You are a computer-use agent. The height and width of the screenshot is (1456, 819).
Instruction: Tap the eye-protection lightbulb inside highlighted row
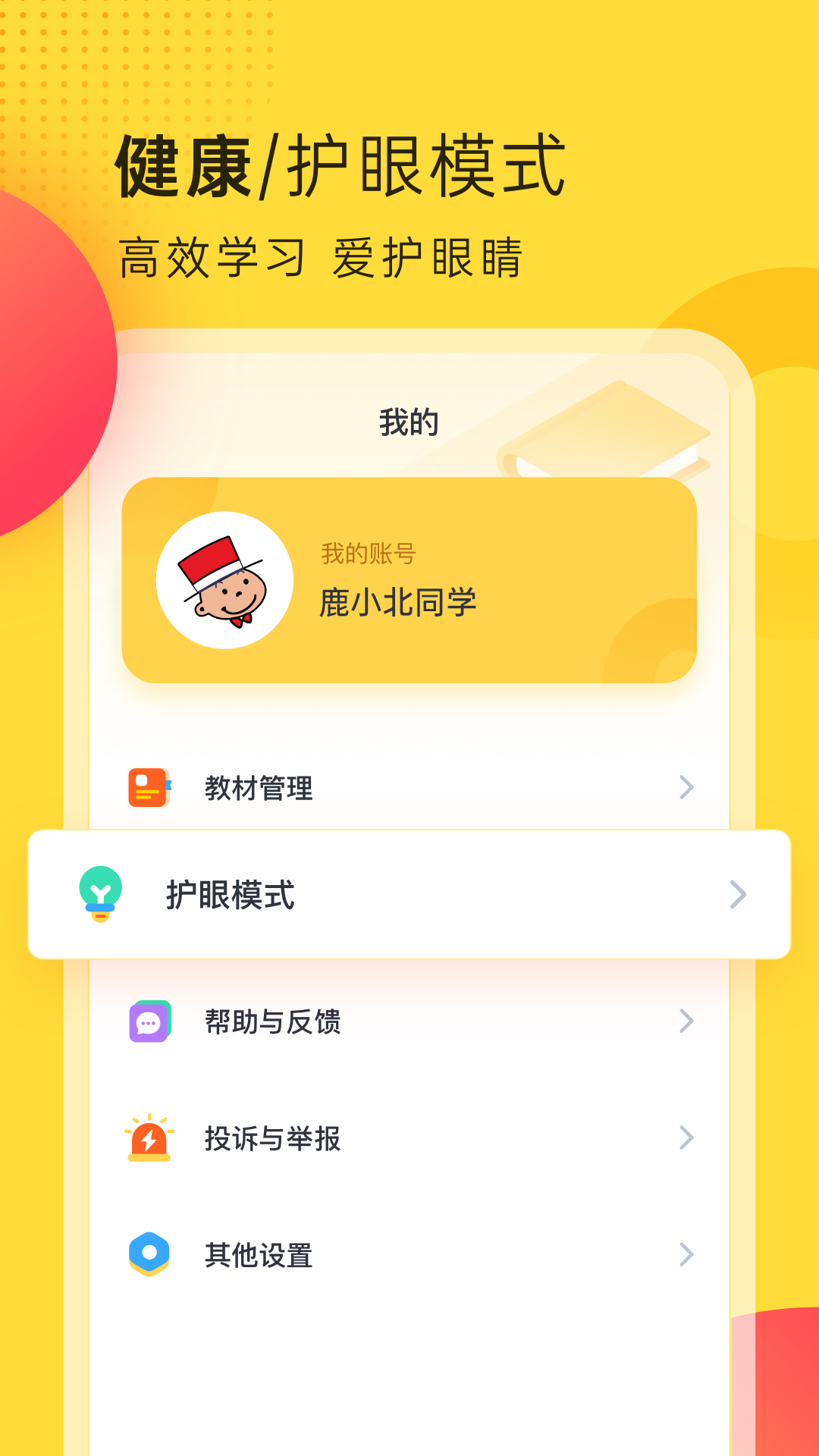tap(99, 896)
